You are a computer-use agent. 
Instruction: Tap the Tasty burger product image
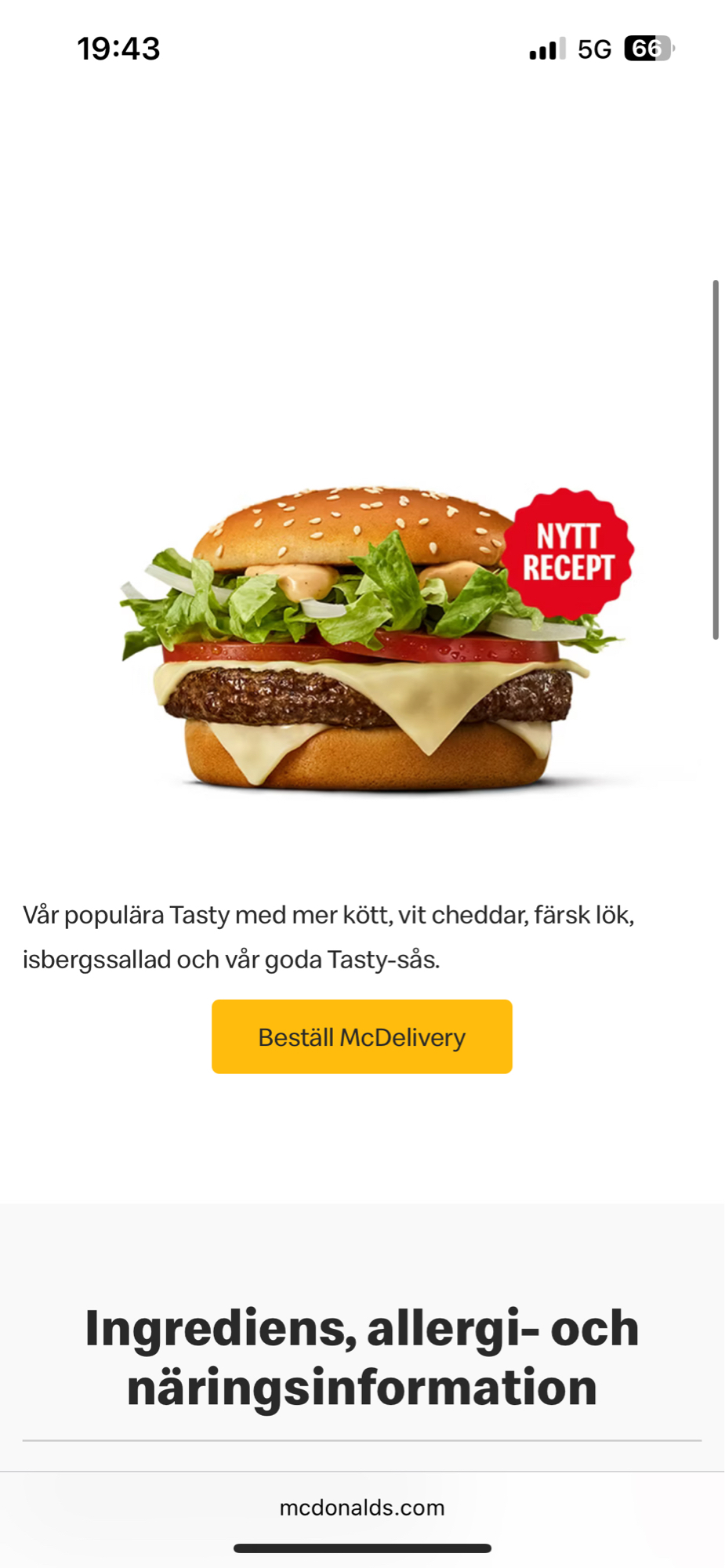pos(362,643)
